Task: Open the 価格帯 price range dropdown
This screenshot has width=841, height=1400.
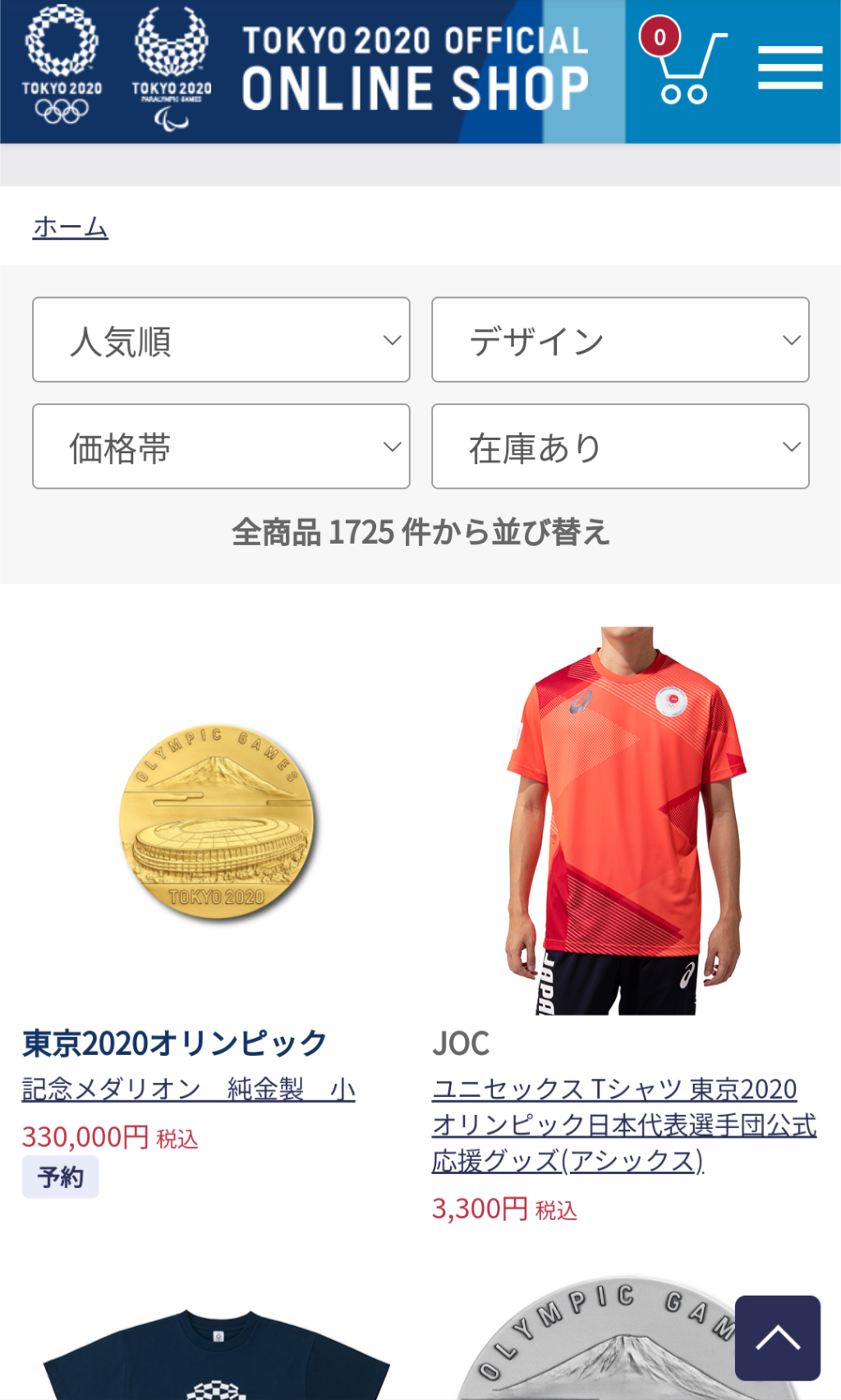Action: [x=221, y=447]
